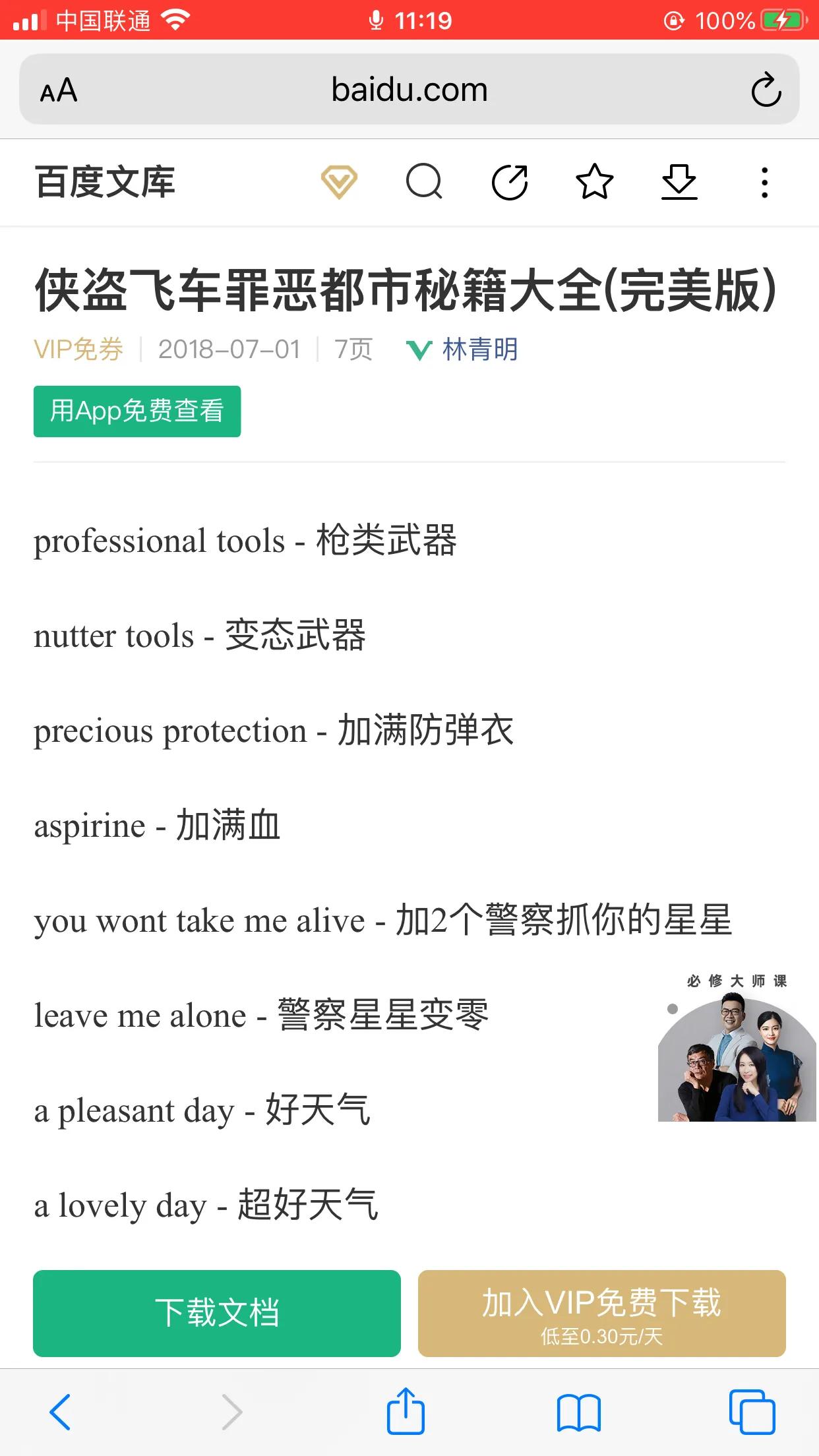Tap 用App免费查看 button
This screenshot has width=819, height=1456.
[x=137, y=411]
